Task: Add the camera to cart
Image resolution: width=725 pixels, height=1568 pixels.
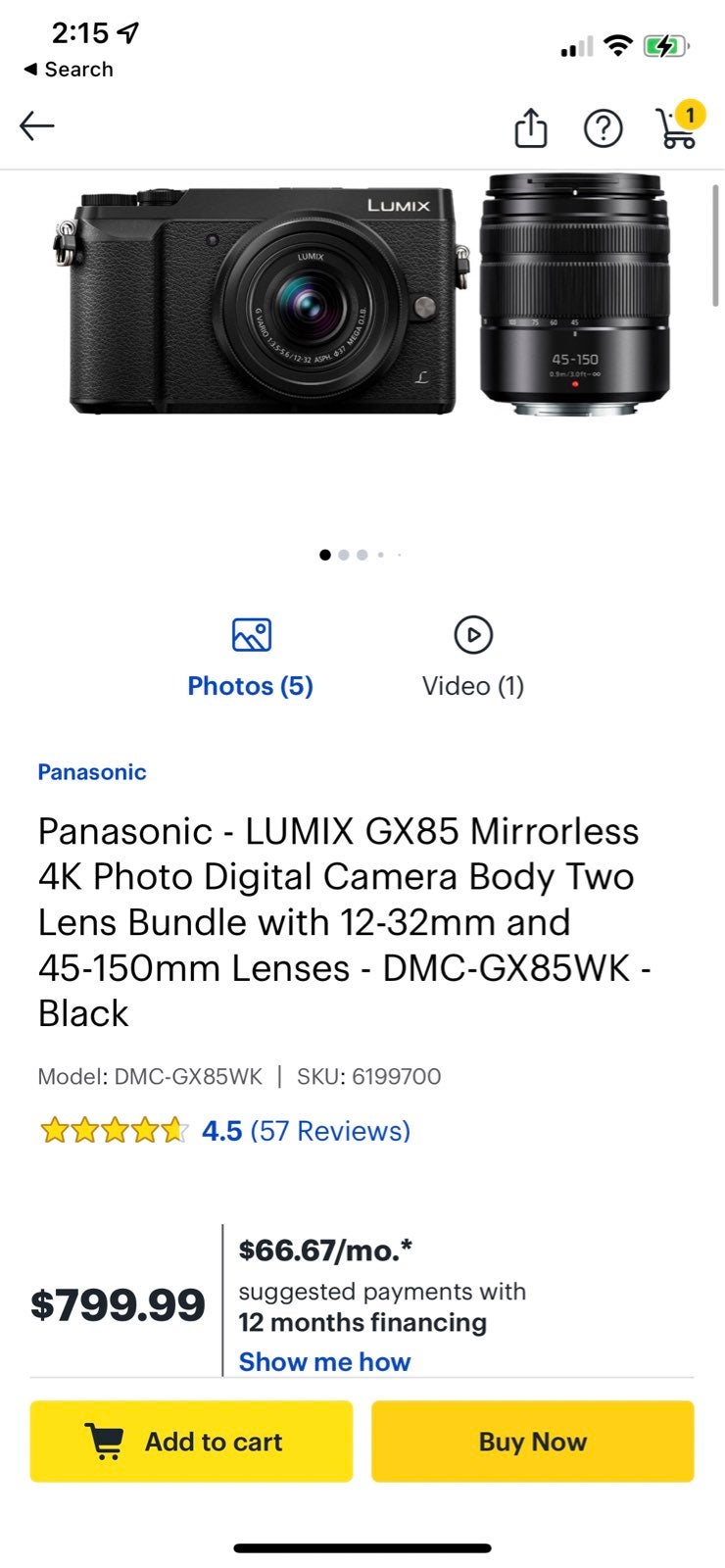Action: (191, 1442)
